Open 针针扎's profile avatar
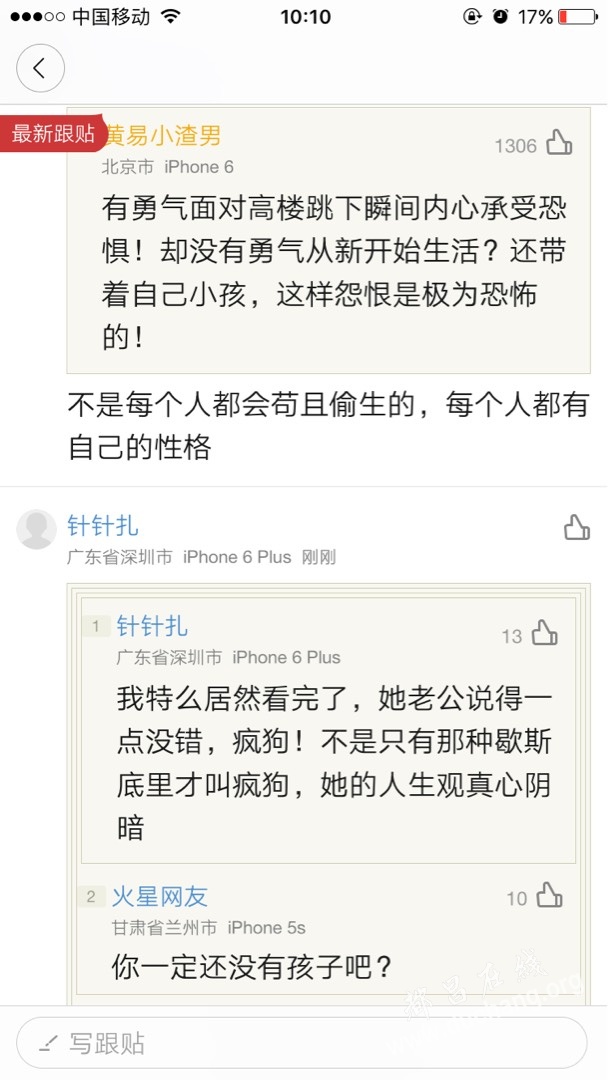This screenshot has height=1080, width=608. [x=36, y=529]
